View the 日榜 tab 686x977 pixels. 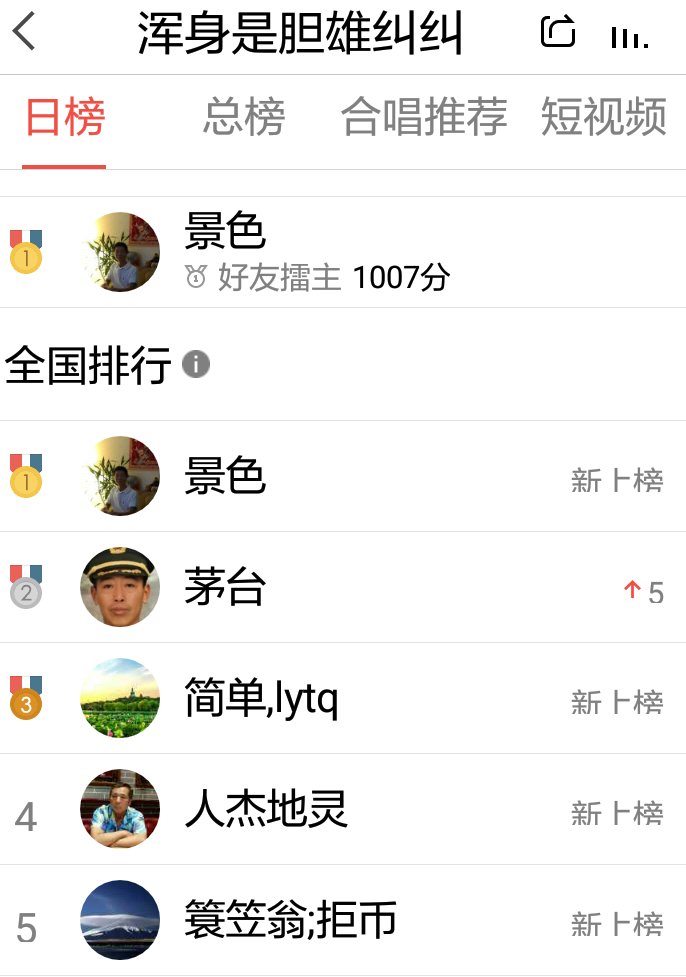(65, 118)
